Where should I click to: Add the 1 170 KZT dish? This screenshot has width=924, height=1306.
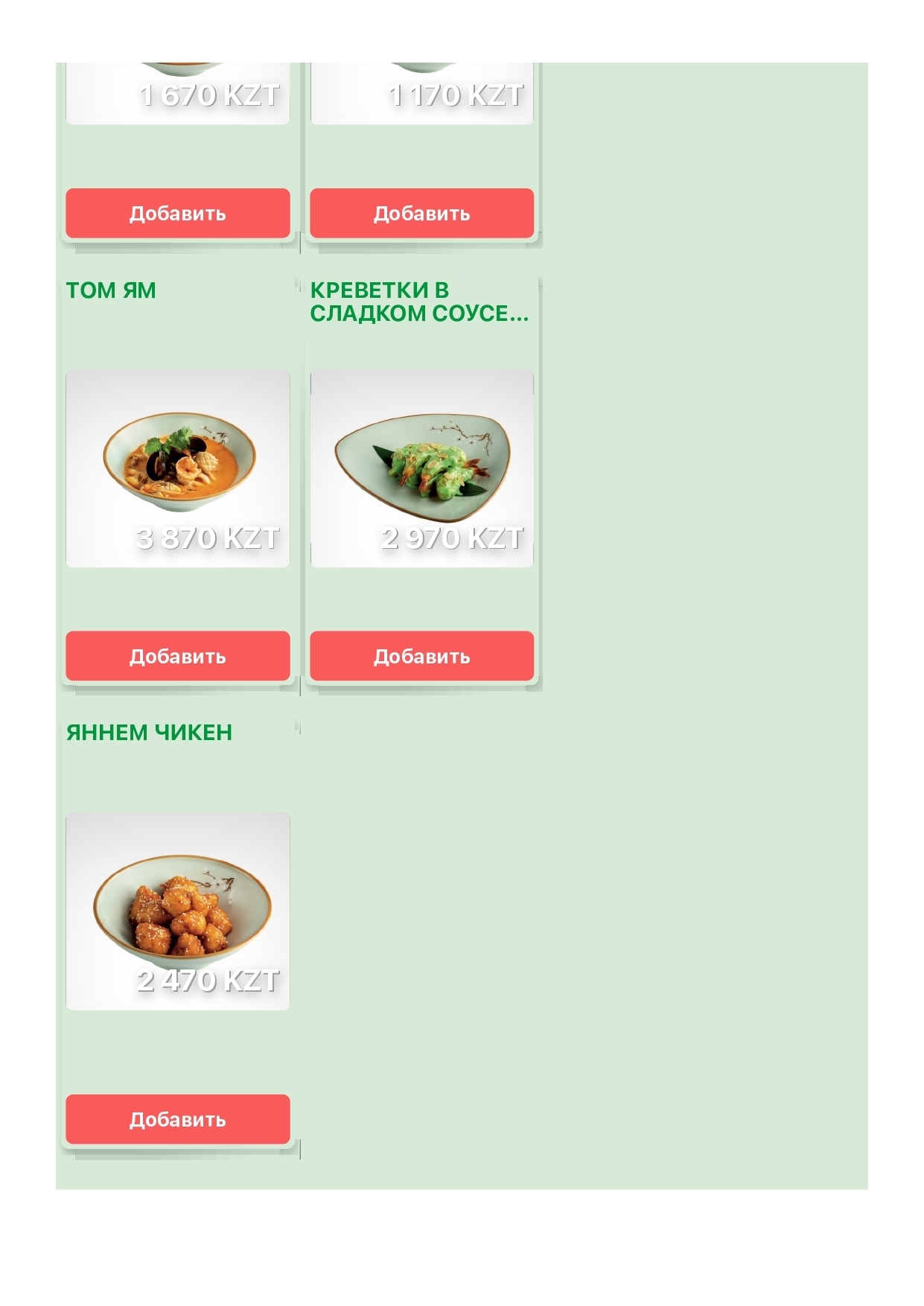(x=421, y=214)
